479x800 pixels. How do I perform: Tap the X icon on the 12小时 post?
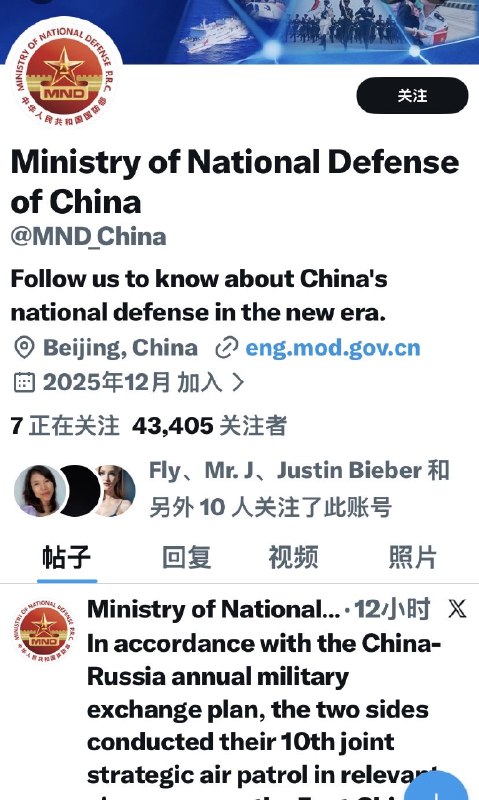(457, 609)
